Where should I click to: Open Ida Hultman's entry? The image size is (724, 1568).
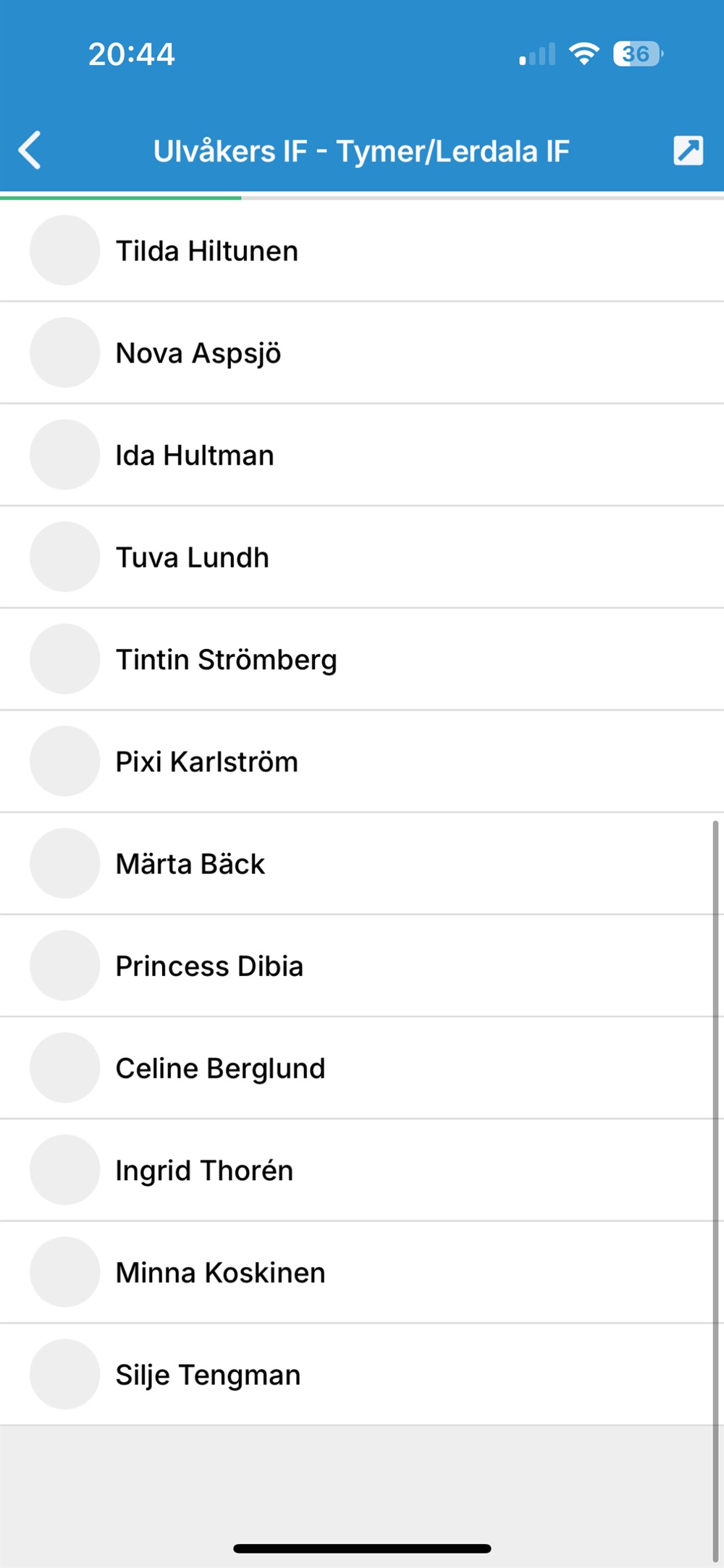tap(362, 455)
